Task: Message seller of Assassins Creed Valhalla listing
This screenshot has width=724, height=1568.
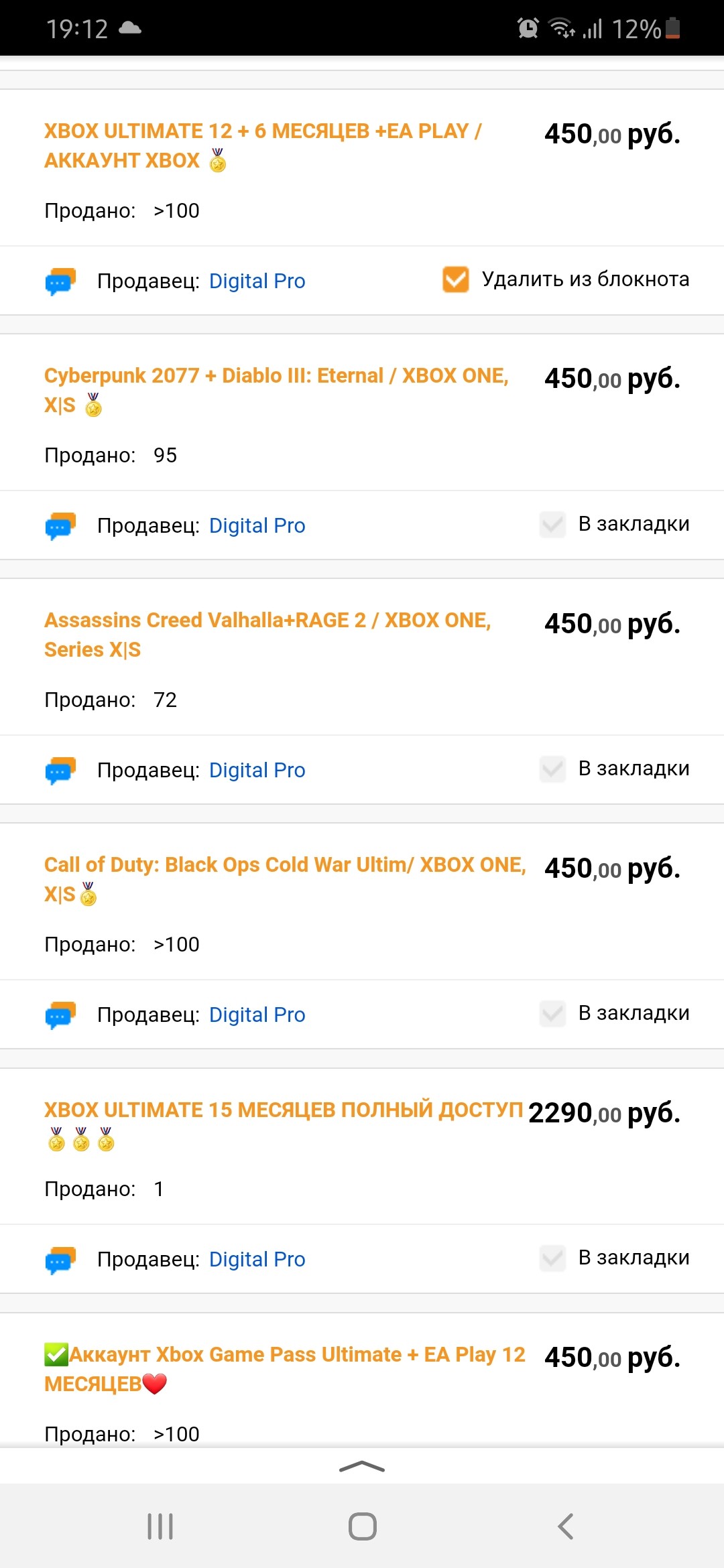Action: 60,771
